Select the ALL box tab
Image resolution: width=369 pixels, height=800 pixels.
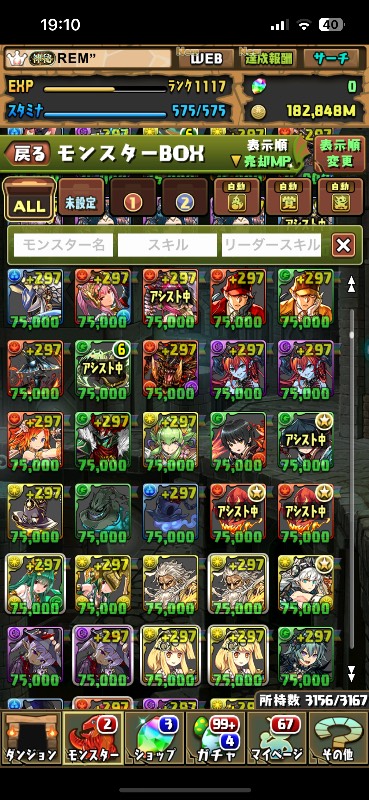[30, 199]
